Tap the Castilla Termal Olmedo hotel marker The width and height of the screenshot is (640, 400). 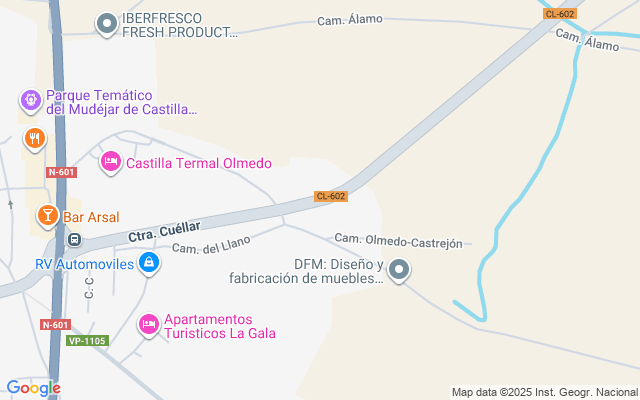pyautogui.click(x=111, y=161)
